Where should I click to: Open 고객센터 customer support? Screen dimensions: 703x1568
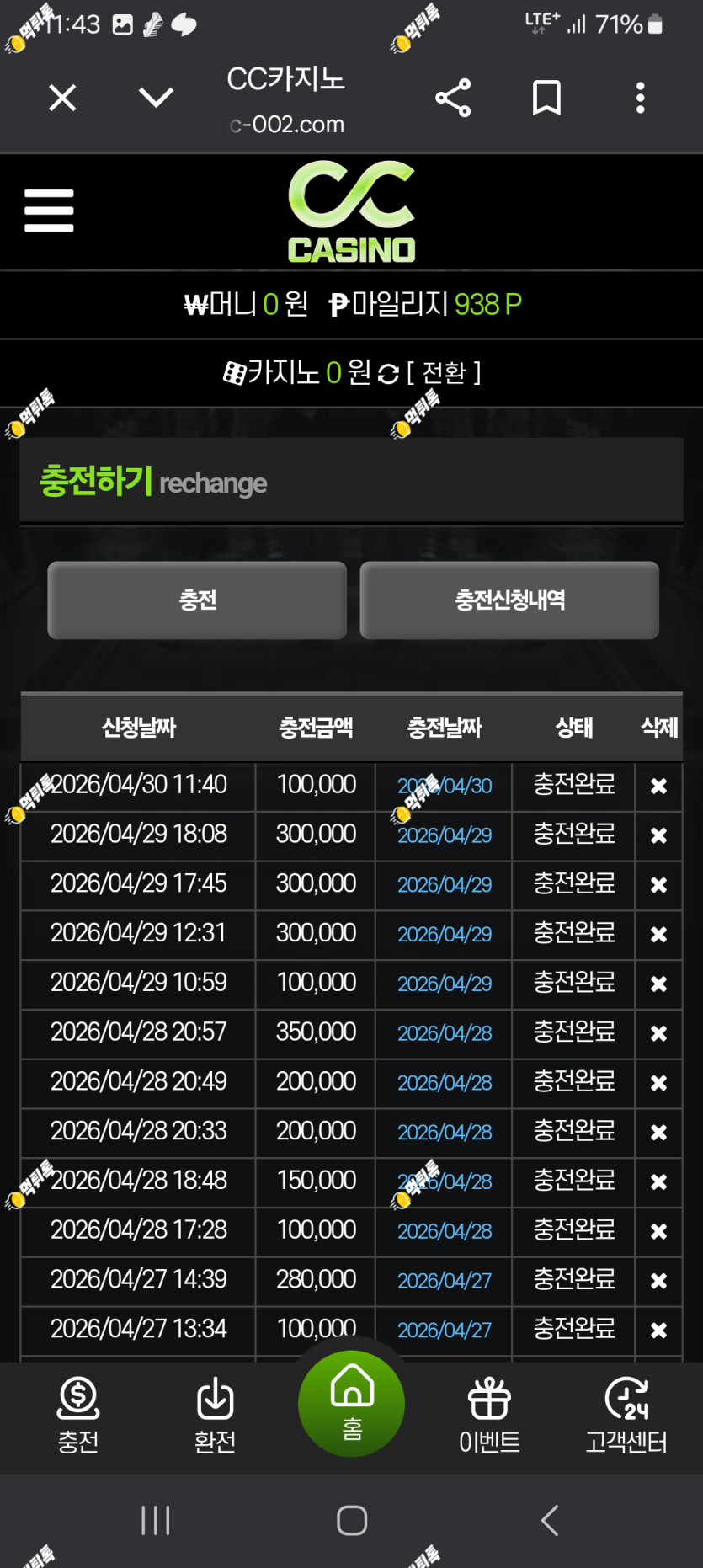pyautogui.click(x=626, y=1416)
